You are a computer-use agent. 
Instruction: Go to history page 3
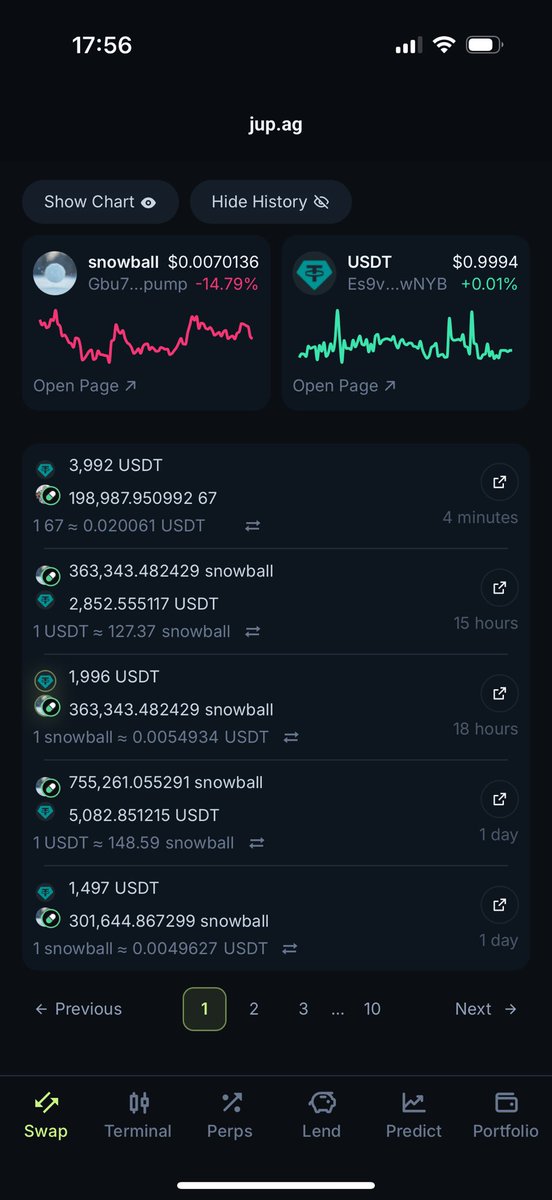coord(303,1009)
